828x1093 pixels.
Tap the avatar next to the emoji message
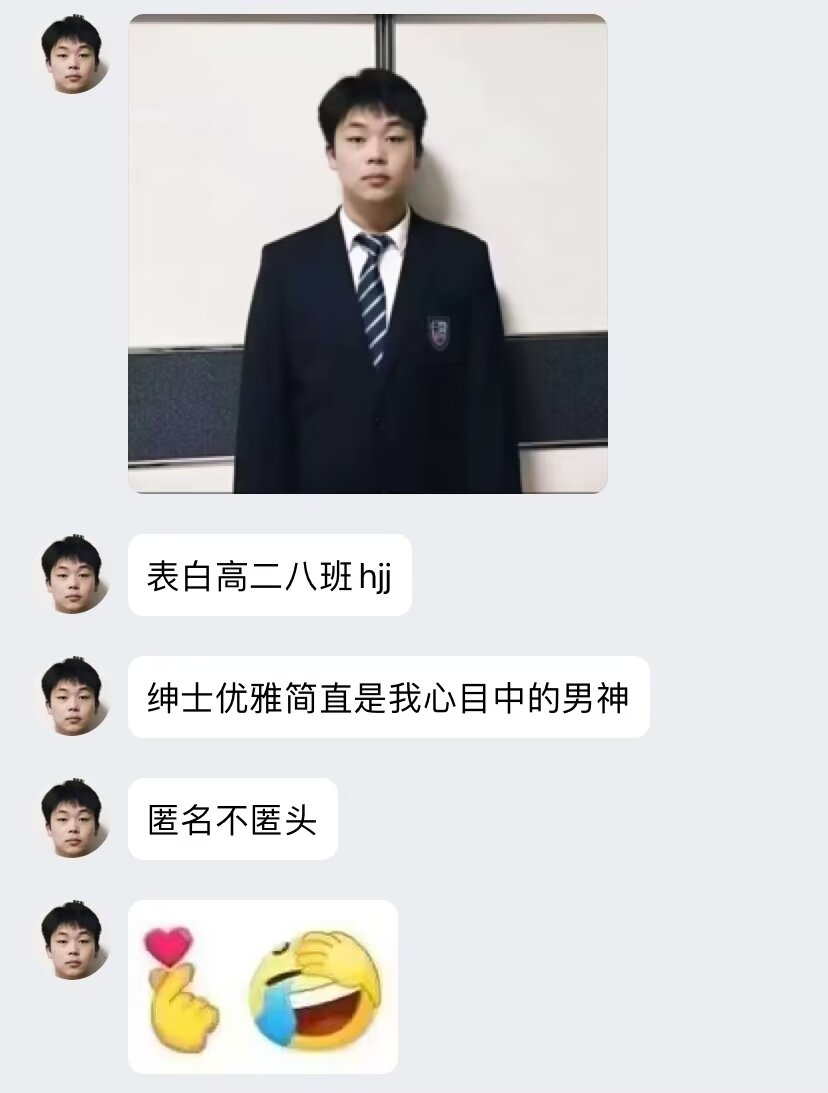pyautogui.click(x=73, y=940)
